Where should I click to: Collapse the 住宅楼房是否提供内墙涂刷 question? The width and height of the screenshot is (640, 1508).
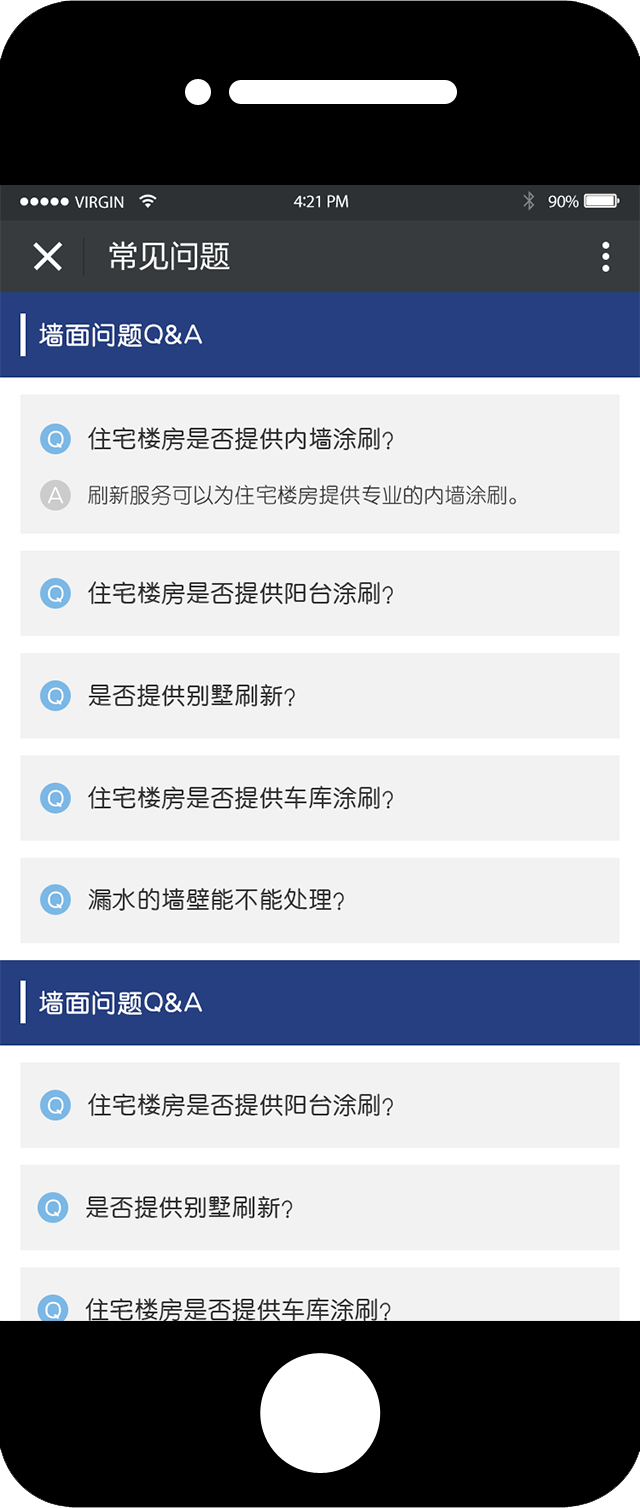tap(240, 439)
